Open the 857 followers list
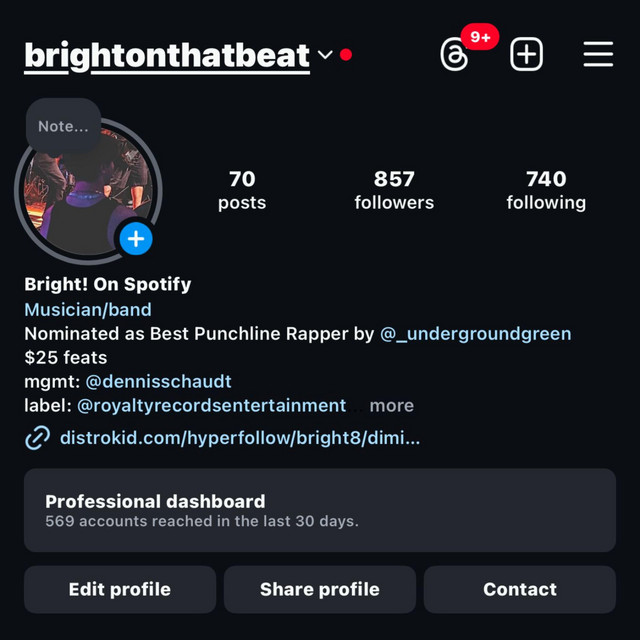The height and width of the screenshot is (640, 640). [x=394, y=190]
